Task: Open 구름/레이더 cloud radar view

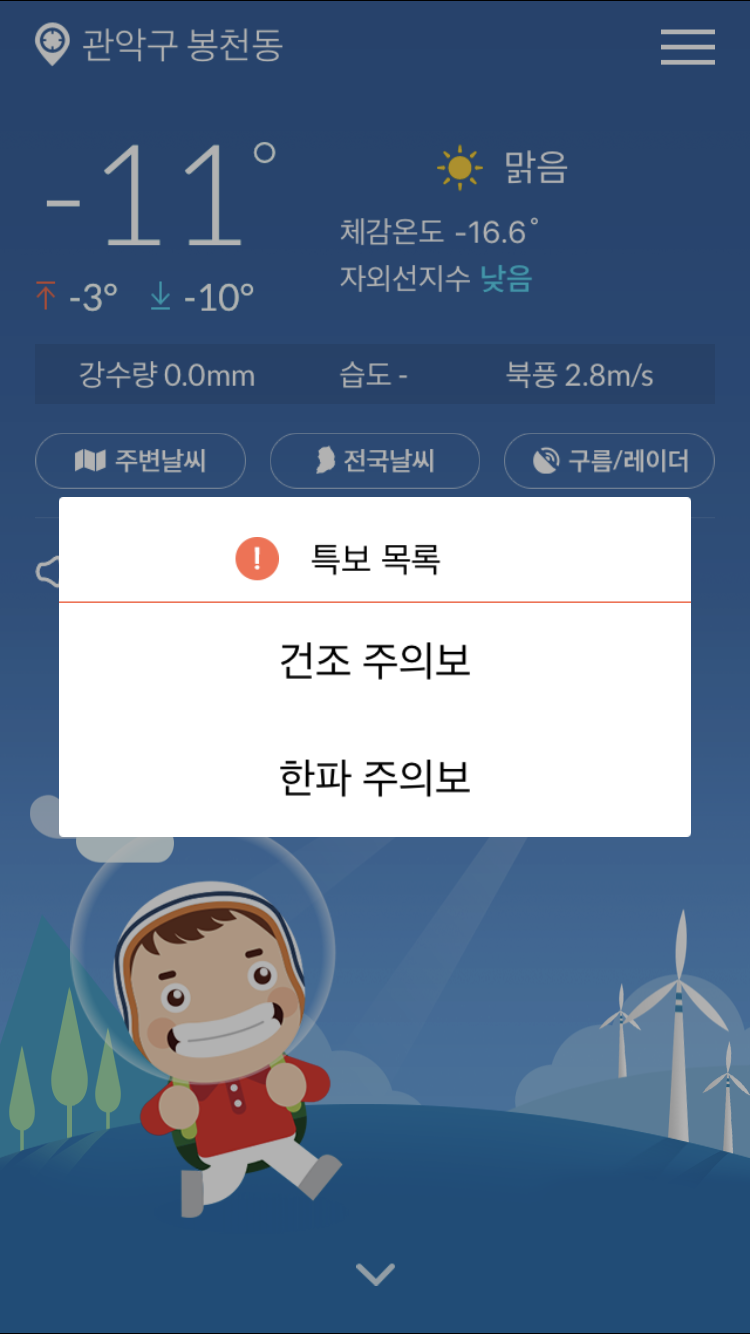Action: point(609,461)
